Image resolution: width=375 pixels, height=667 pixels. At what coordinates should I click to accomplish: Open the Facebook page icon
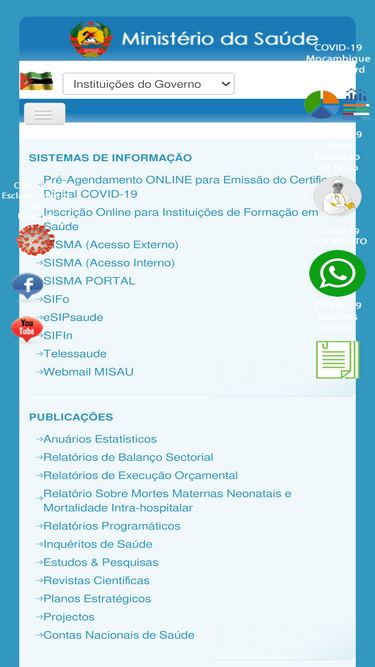[28, 285]
